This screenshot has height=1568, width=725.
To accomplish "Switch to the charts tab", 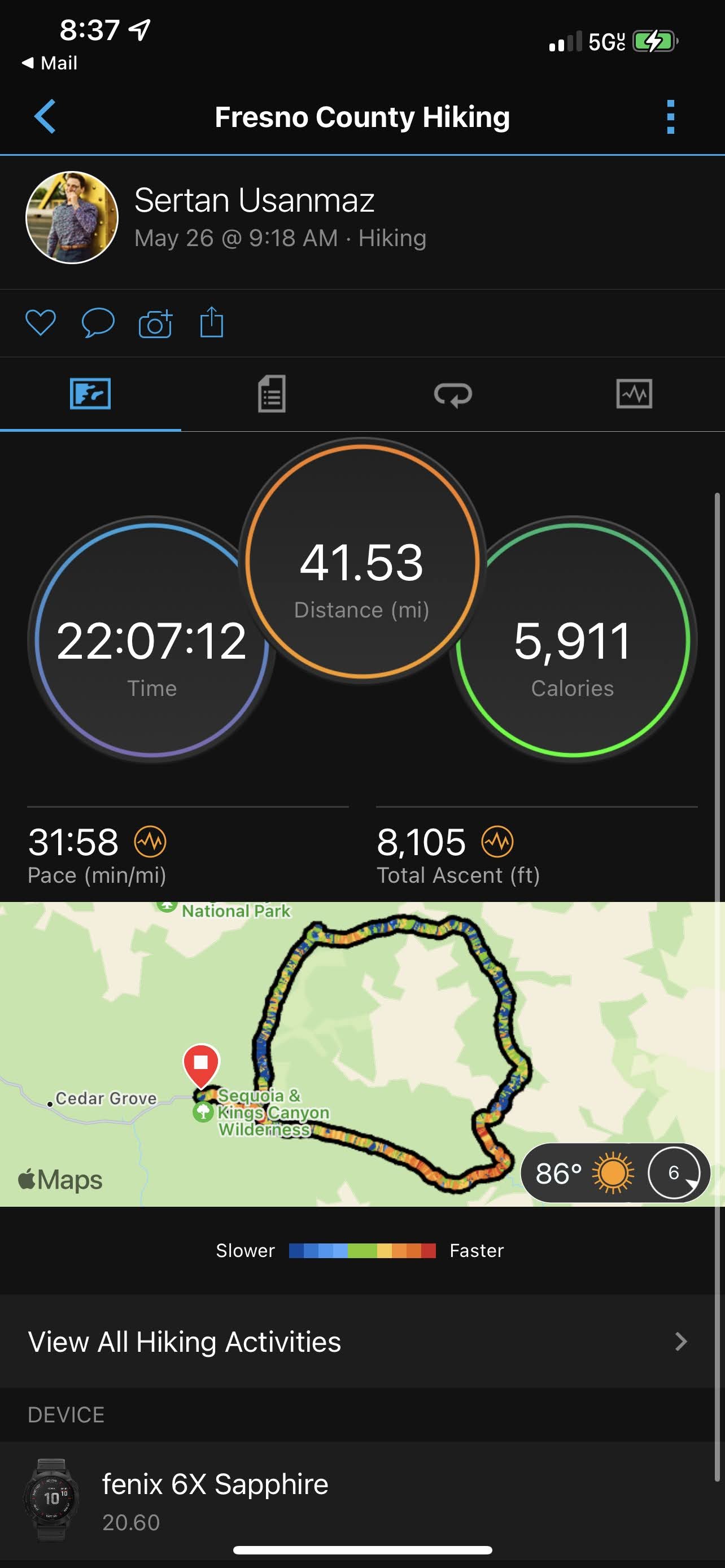I will pyautogui.click(x=634, y=395).
